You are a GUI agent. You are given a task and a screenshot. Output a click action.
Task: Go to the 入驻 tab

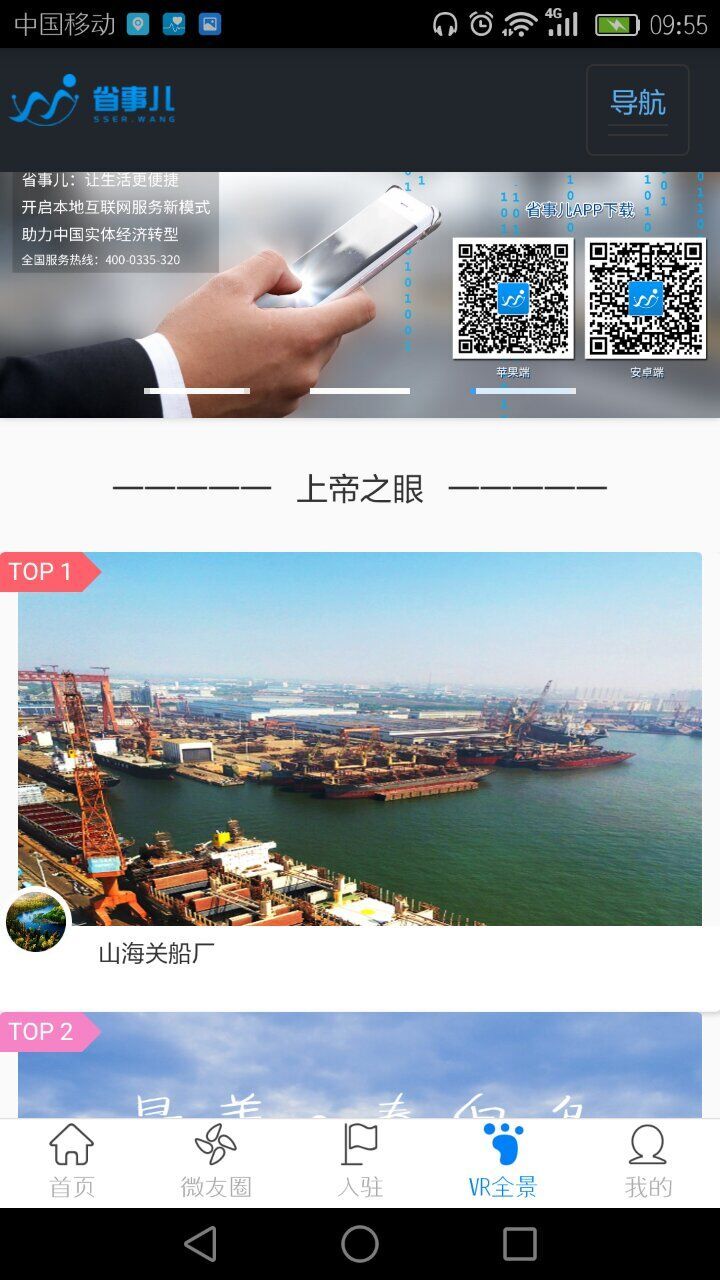tap(360, 1162)
